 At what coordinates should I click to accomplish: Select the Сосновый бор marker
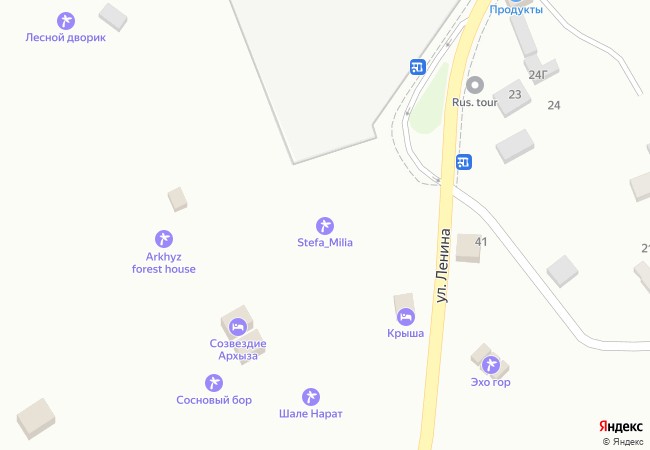tap(213, 383)
